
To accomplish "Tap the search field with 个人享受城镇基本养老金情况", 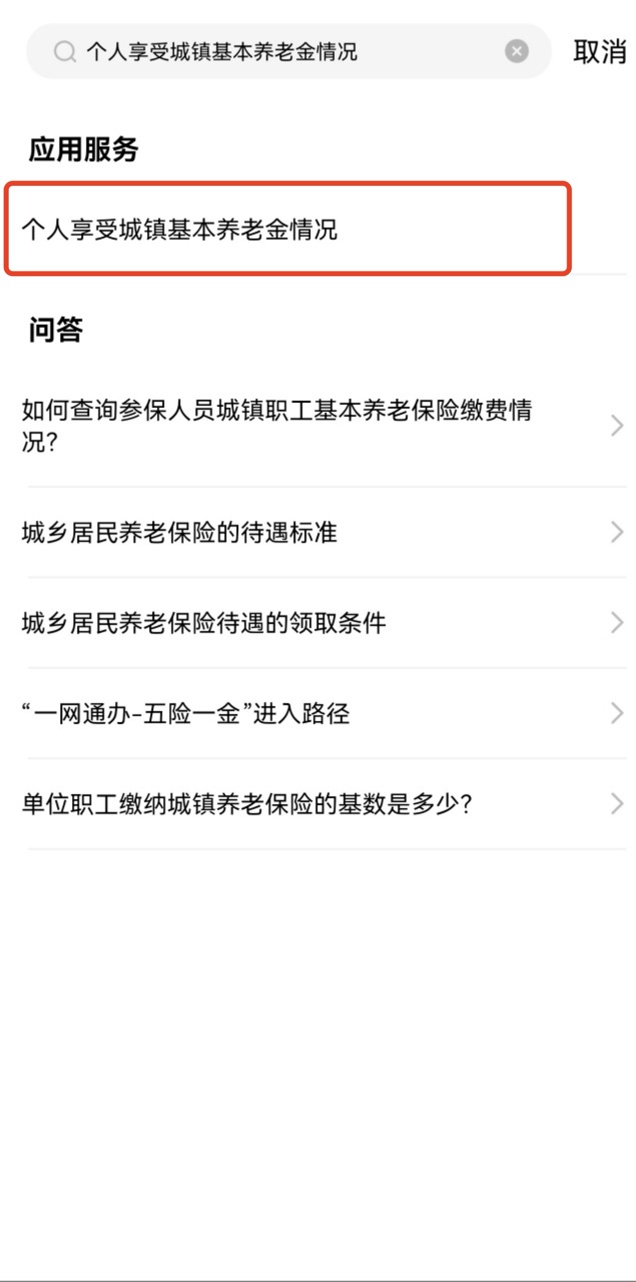I will (288, 51).
